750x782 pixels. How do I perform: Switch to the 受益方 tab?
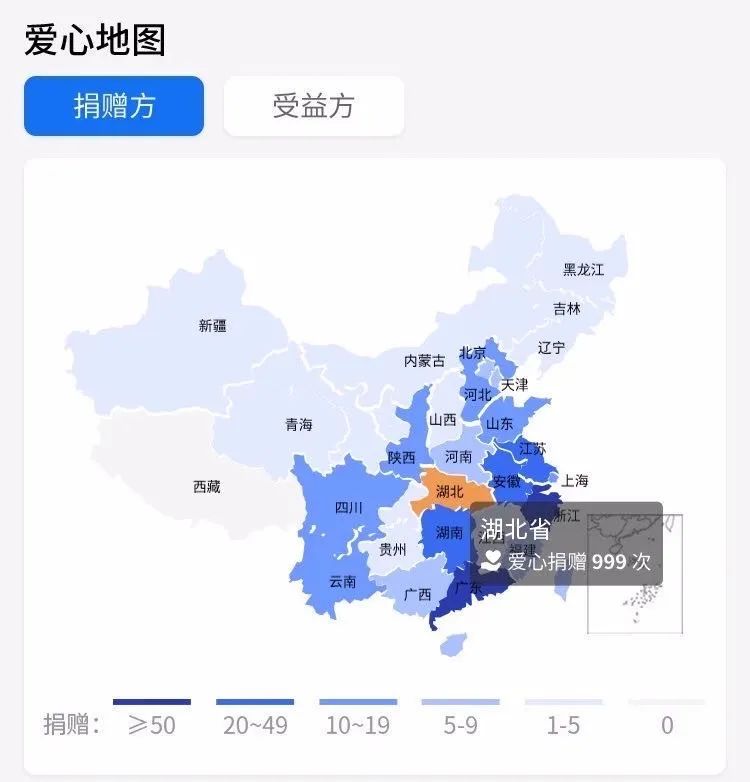(x=313, y=106)
